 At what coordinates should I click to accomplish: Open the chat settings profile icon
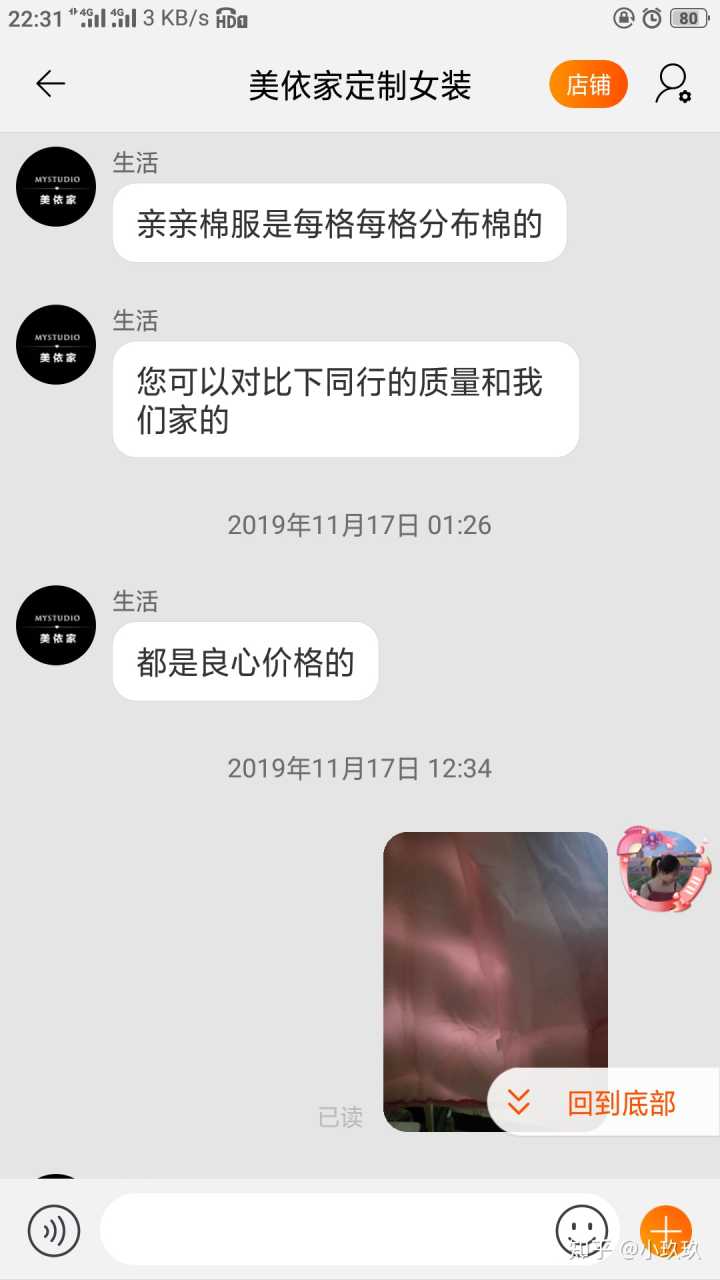click(673, 85)
